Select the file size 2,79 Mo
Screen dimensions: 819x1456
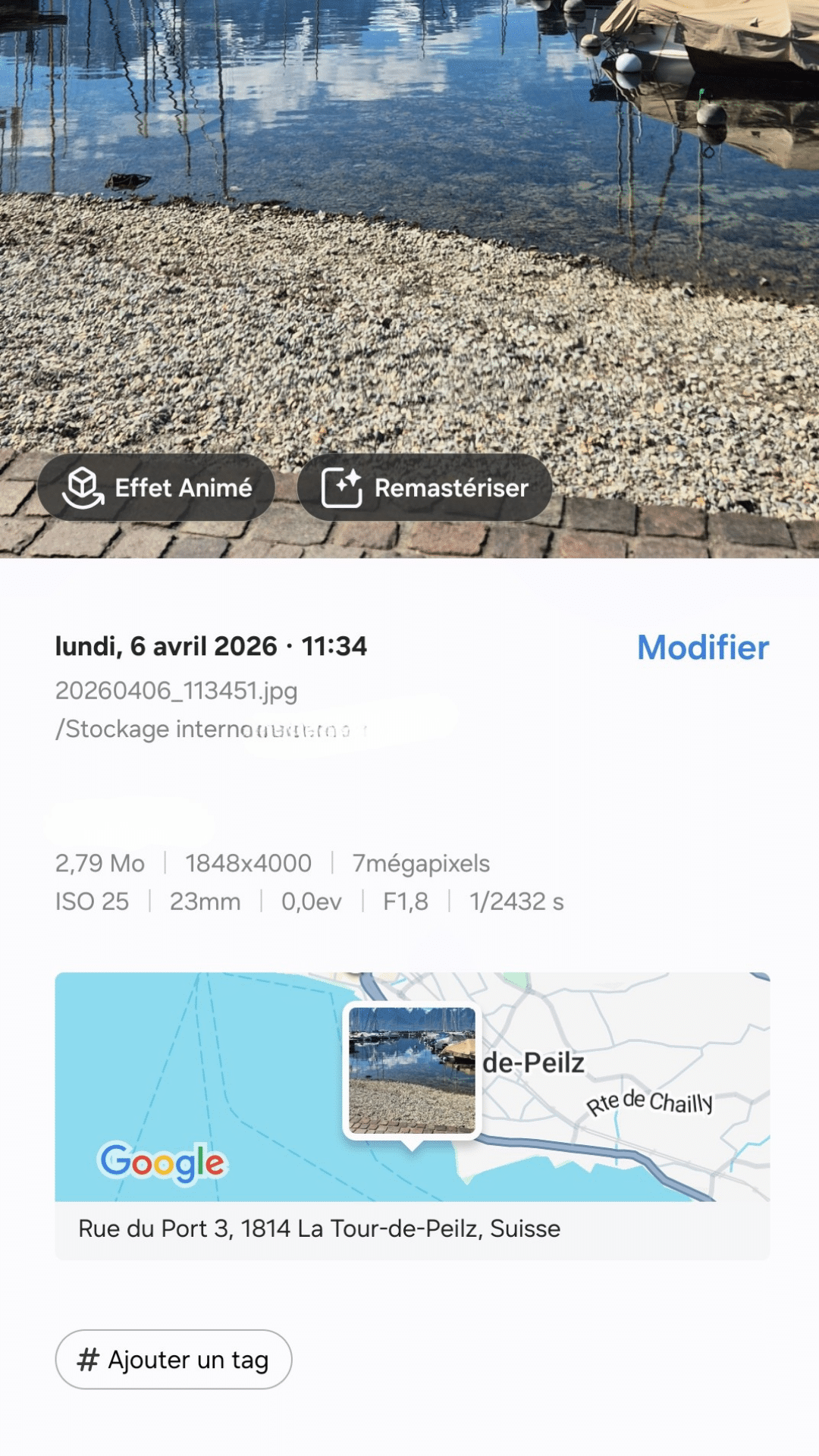(x=100, y=863)
